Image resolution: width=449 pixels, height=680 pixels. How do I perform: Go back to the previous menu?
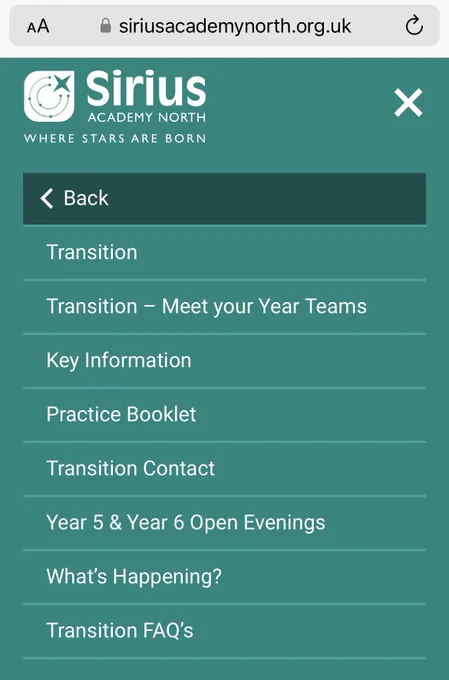pyautogui.click(x=224, y=198)
